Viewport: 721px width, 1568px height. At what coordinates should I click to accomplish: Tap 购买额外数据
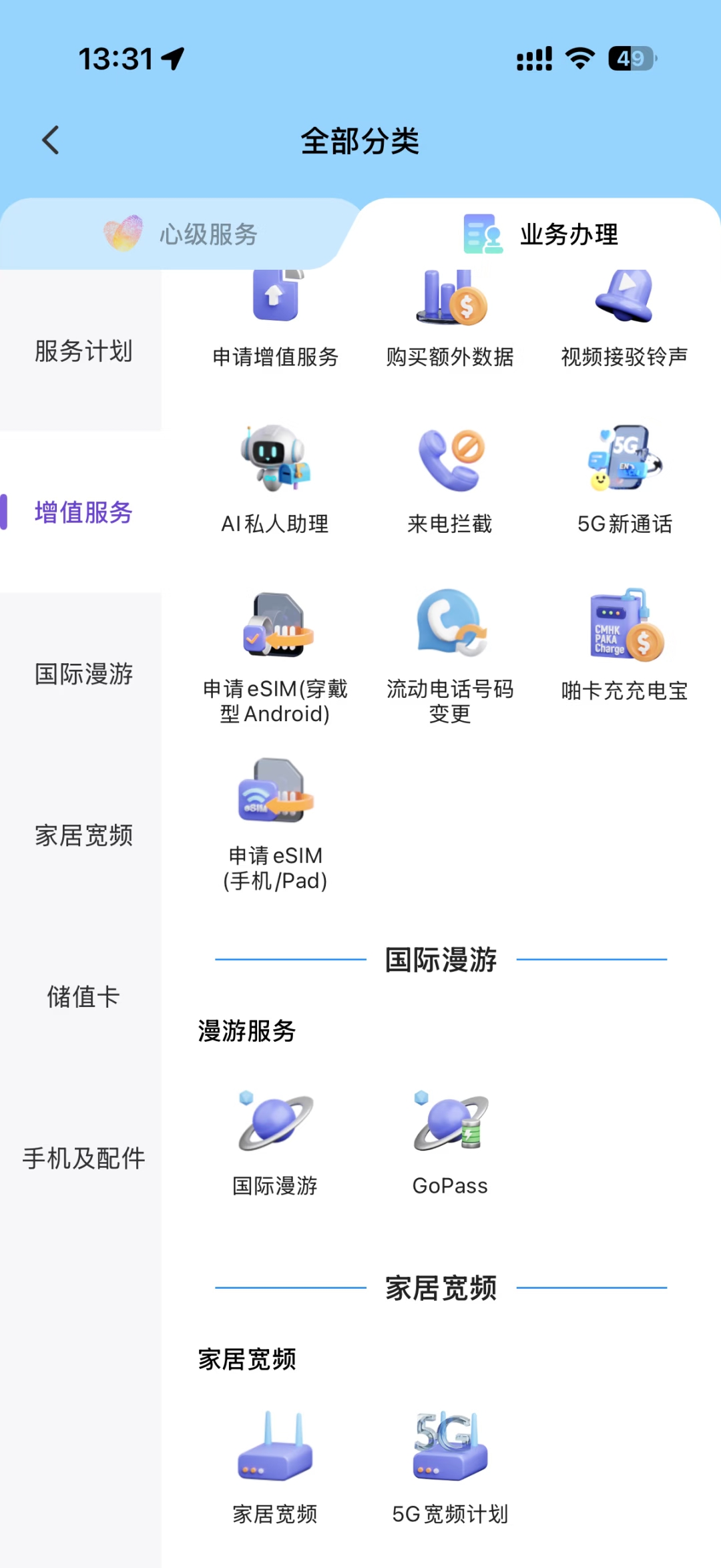(450, 321)
